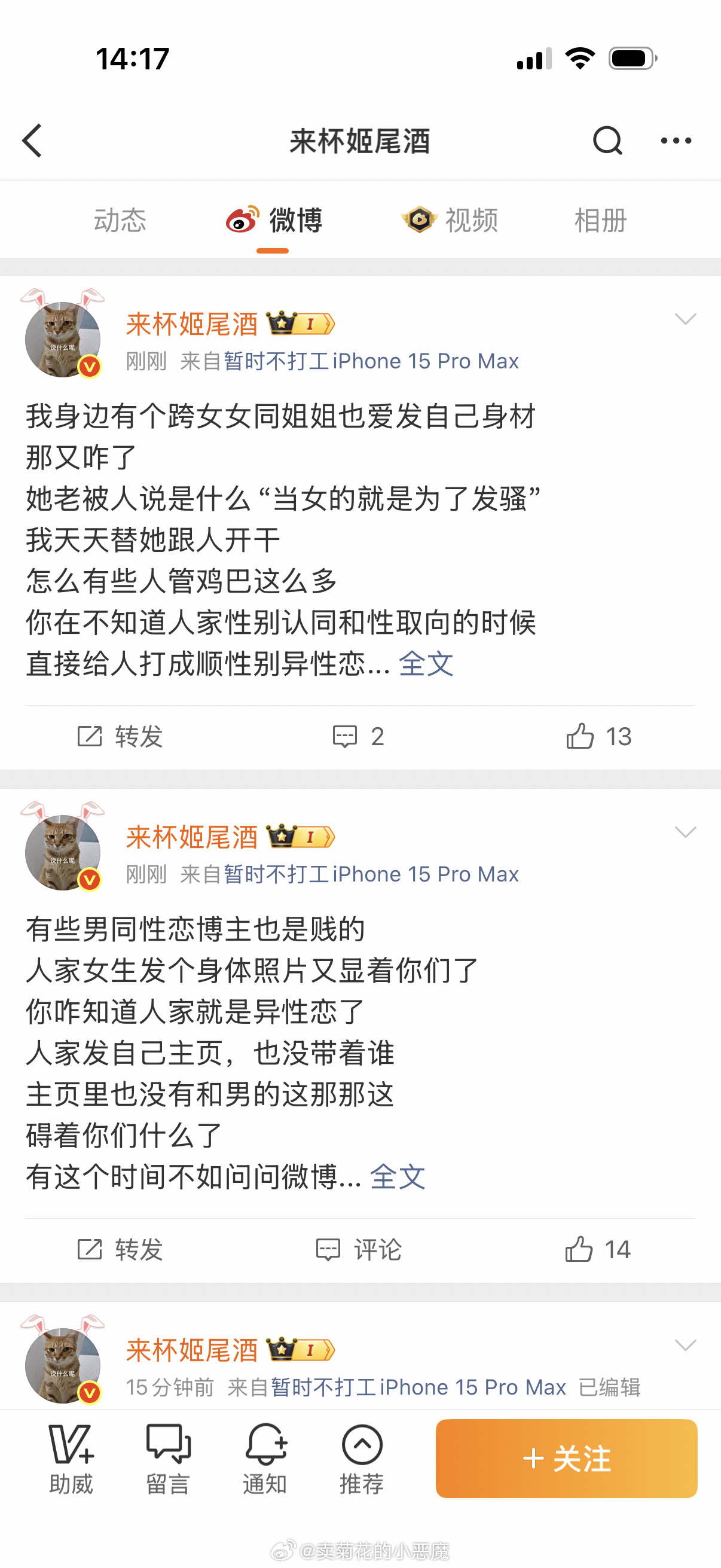Open the 2 comments on the first post
The width and height of the screenshot is (721, 1568).
click(x=359, y=737)
